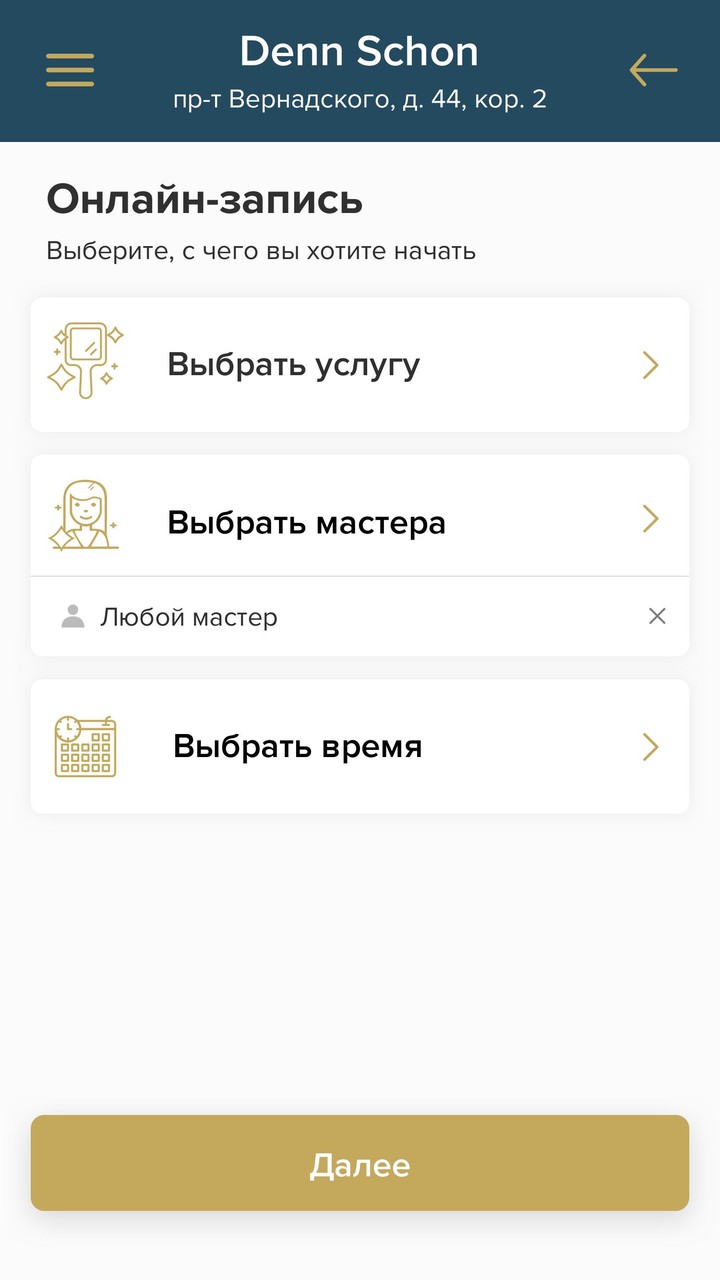
Task: Expand the Выбрать мастера section via its chevron
Action: [x=650, y=518]
